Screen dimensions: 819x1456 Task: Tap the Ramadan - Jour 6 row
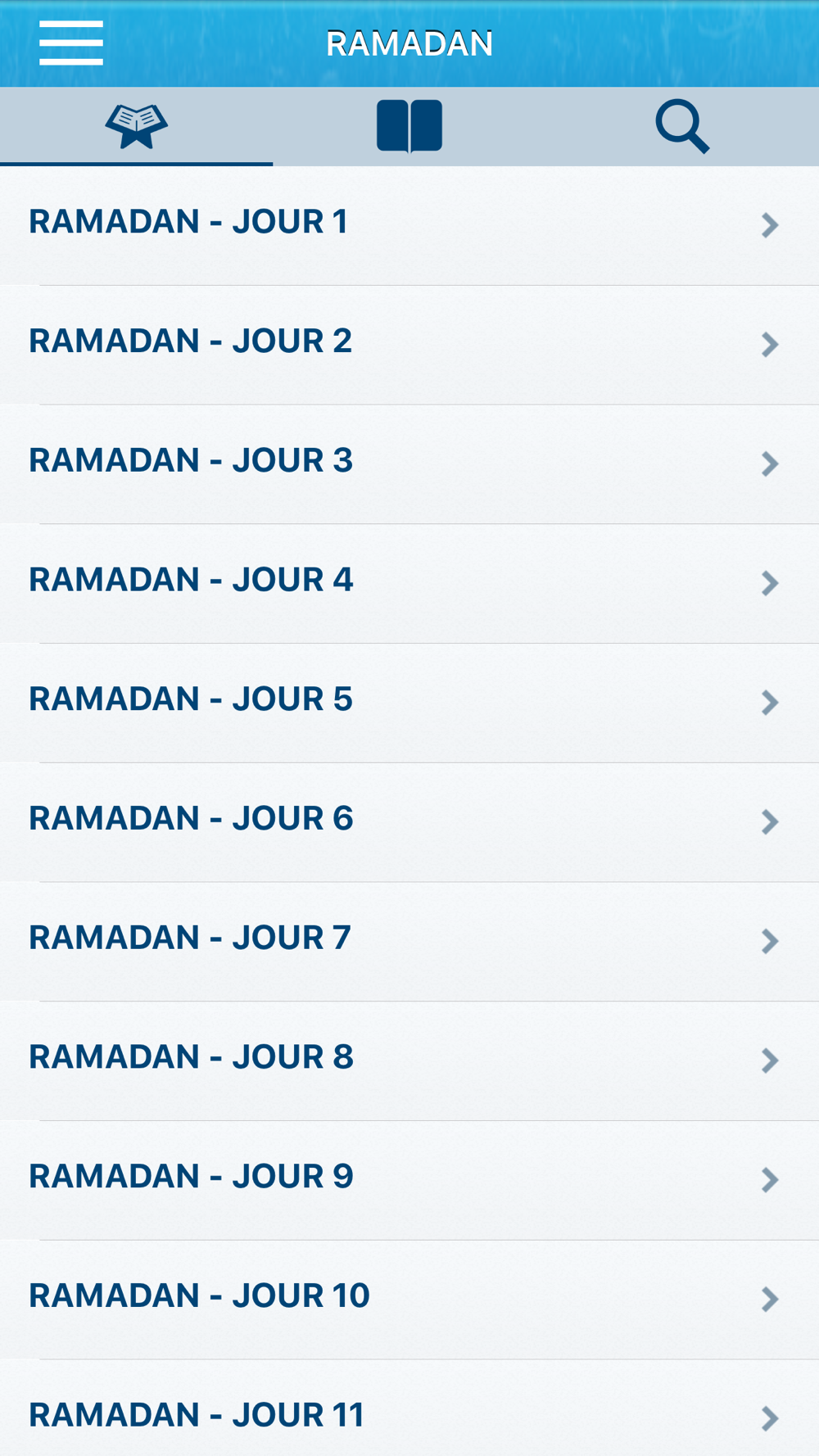pos(409,823)
